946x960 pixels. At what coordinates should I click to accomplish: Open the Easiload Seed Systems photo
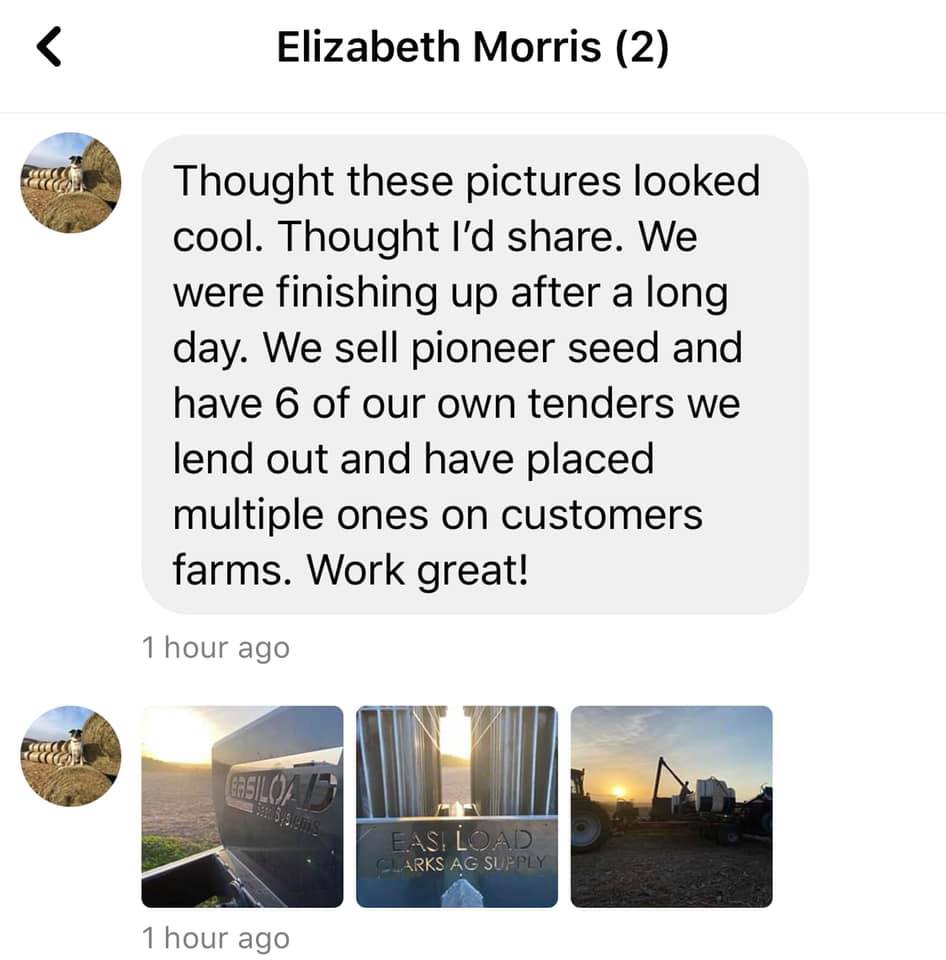[x=242, y=806]
